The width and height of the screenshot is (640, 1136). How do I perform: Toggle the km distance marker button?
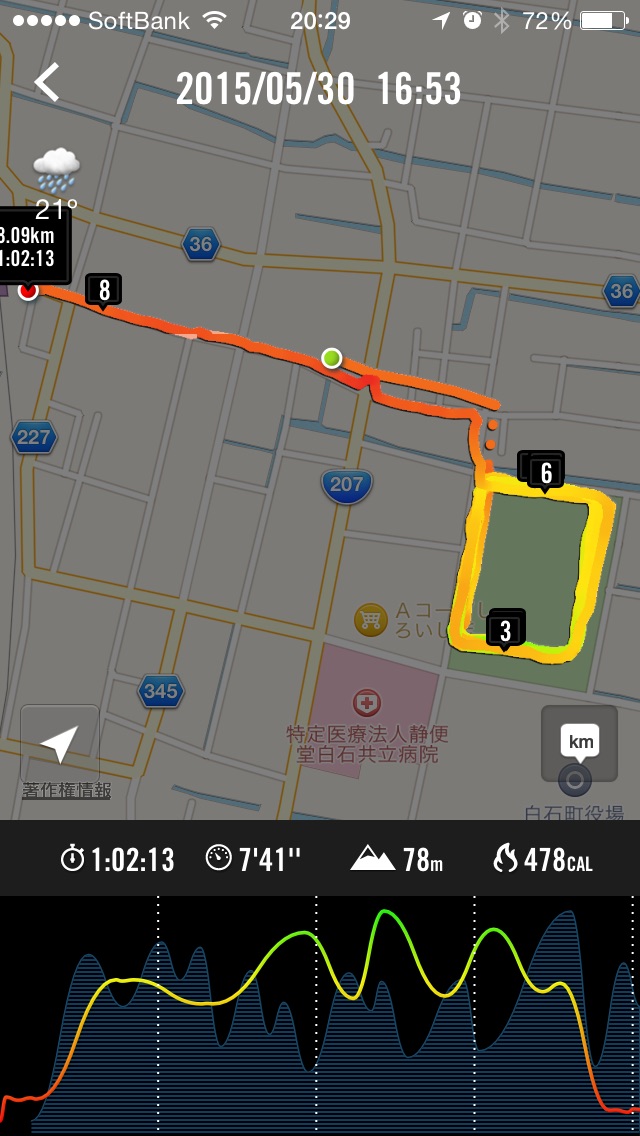[x=578, y=745]
